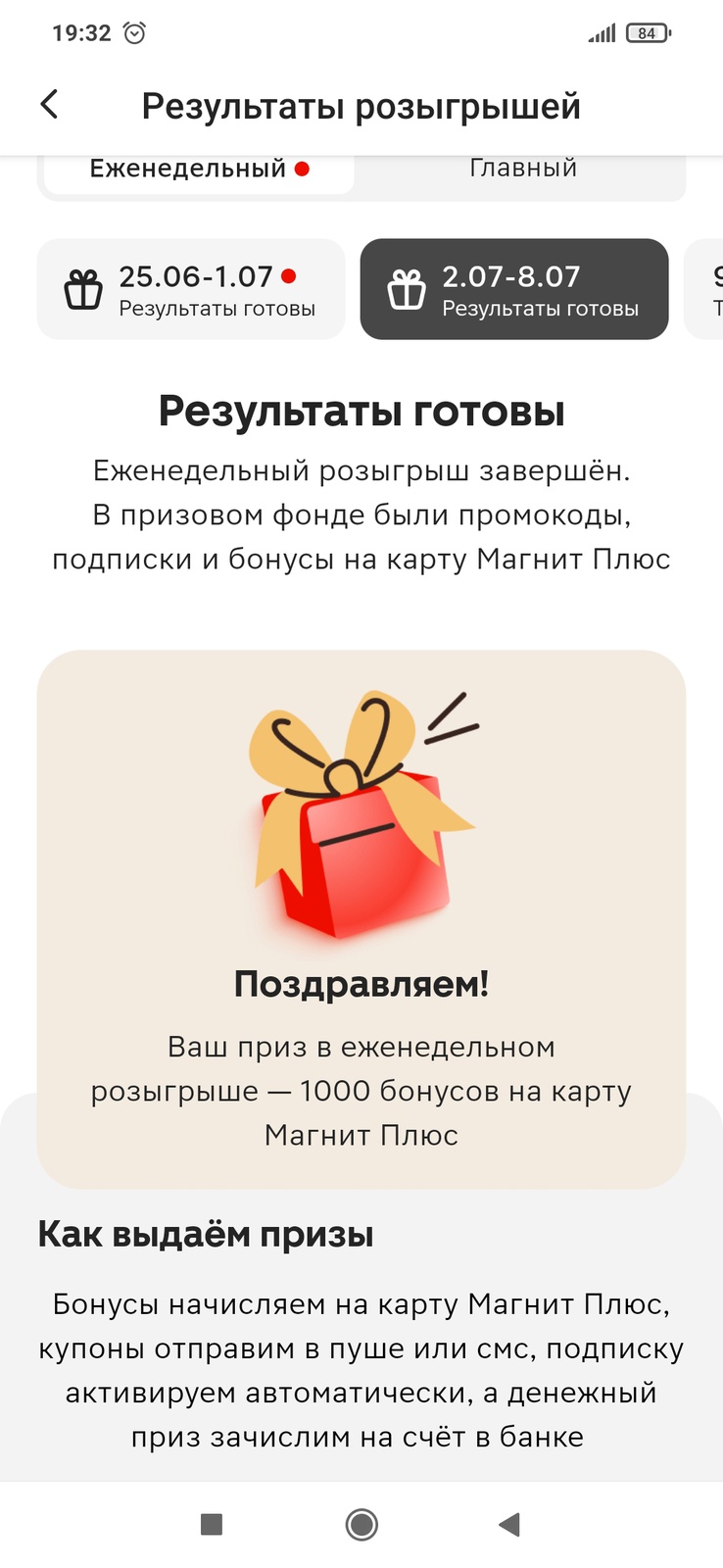Switch to the Еженедельный tab
Image resolution: width=723 pixels, height=1568 pixels.
tap(199, 171)
